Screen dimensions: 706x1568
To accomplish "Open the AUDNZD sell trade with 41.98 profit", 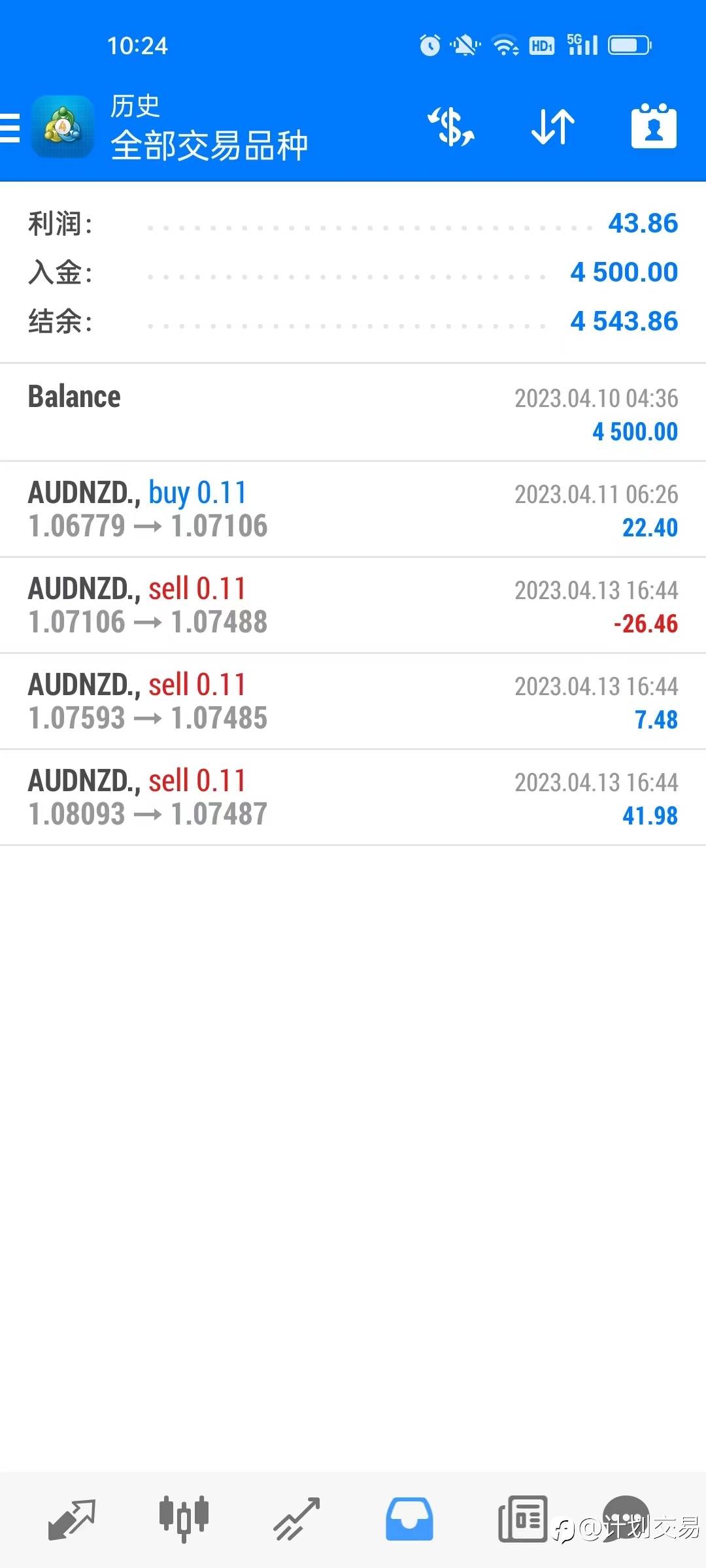I will [353, 798].
